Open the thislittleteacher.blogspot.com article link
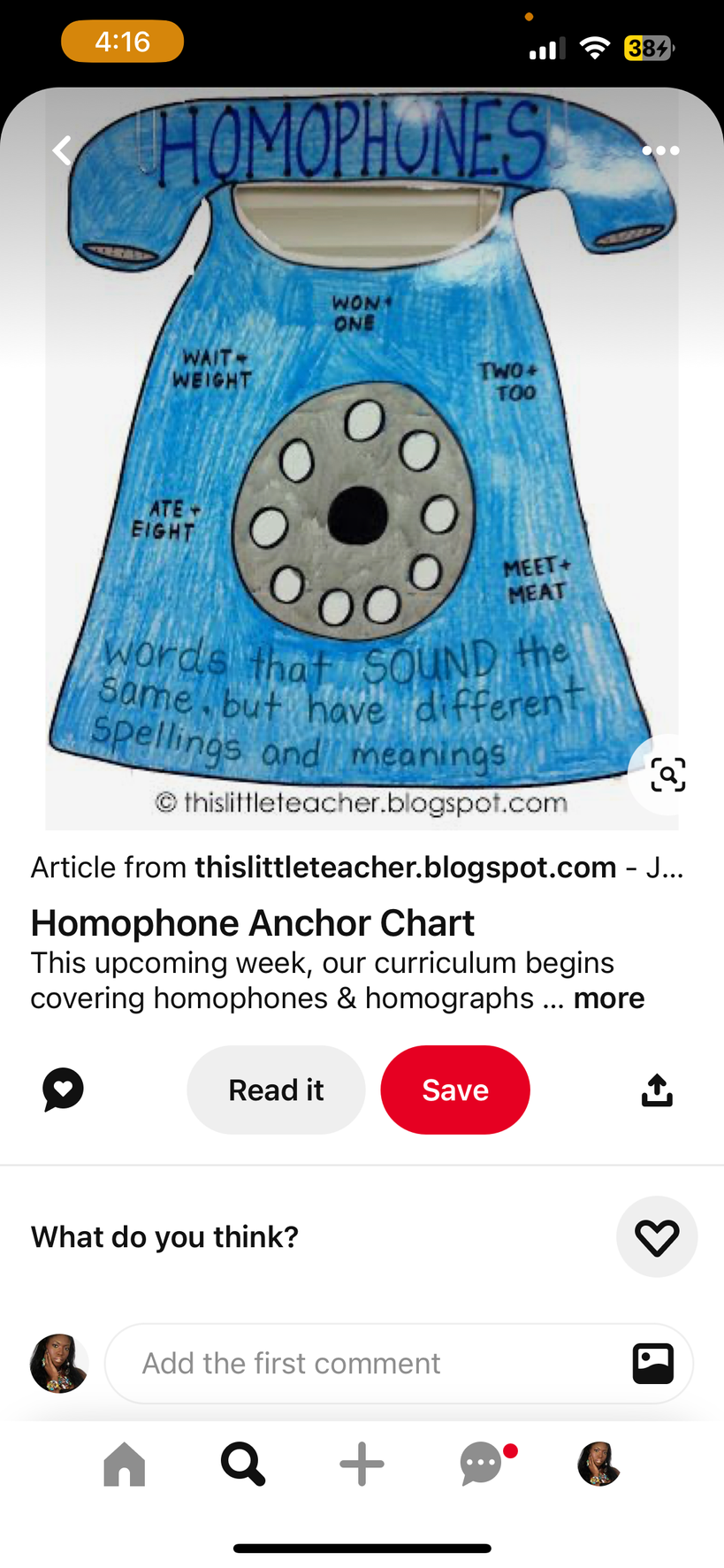Screen dimensions: 724x1568 coord(405,868)
